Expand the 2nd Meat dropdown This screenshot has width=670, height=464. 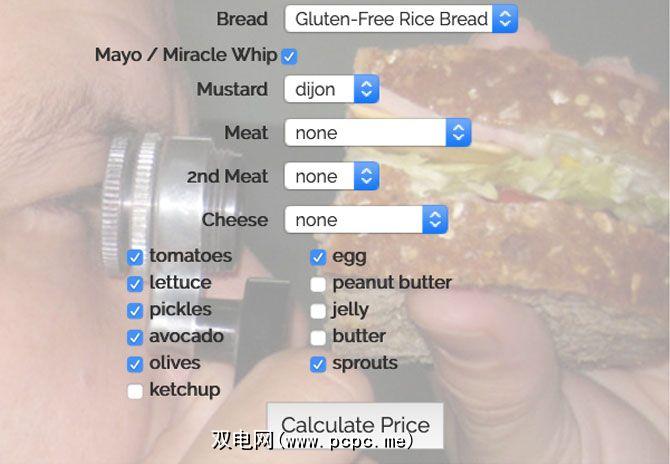click(x=332, y=177)
